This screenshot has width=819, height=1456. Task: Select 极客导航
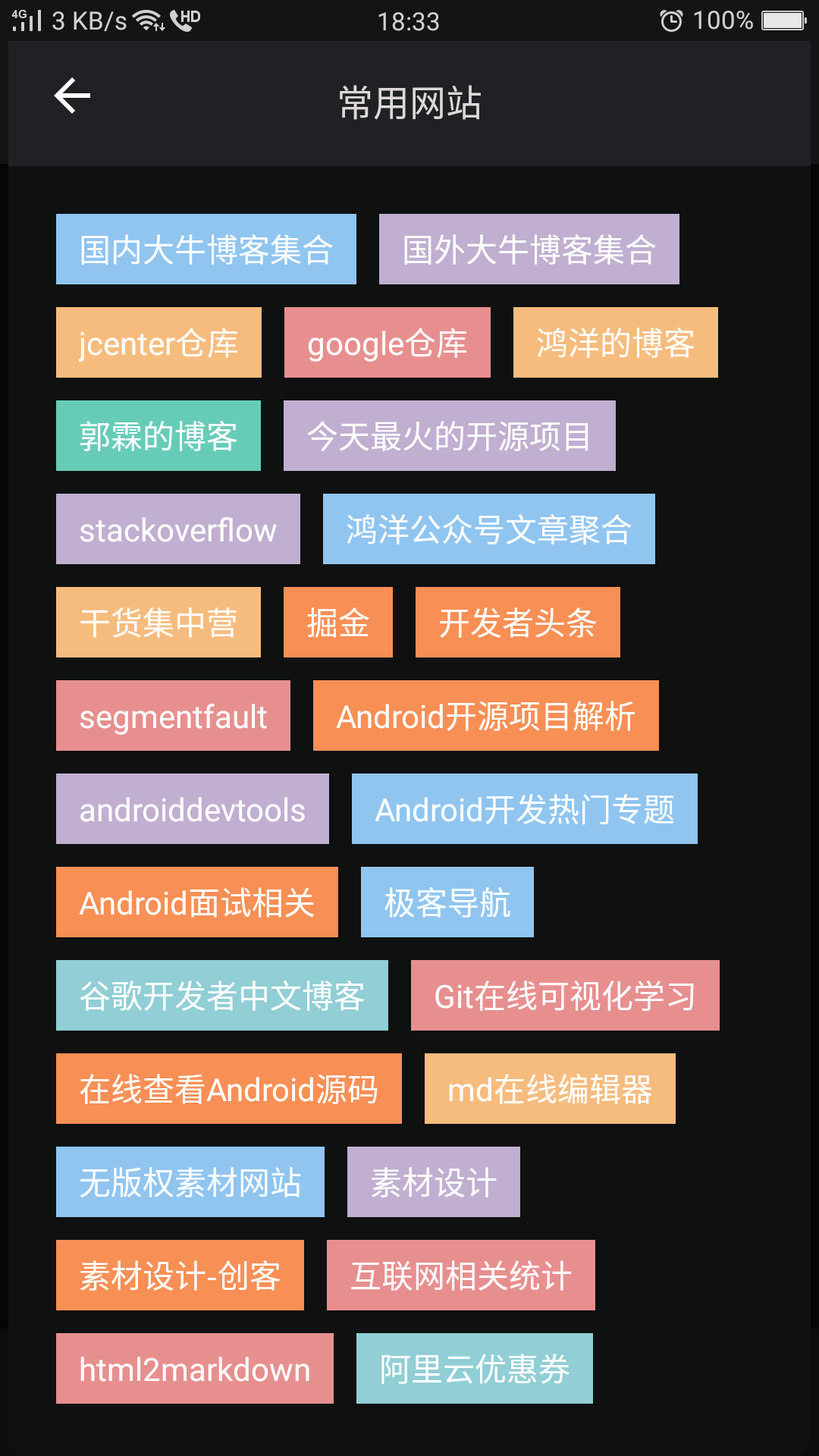pos(447,902)
